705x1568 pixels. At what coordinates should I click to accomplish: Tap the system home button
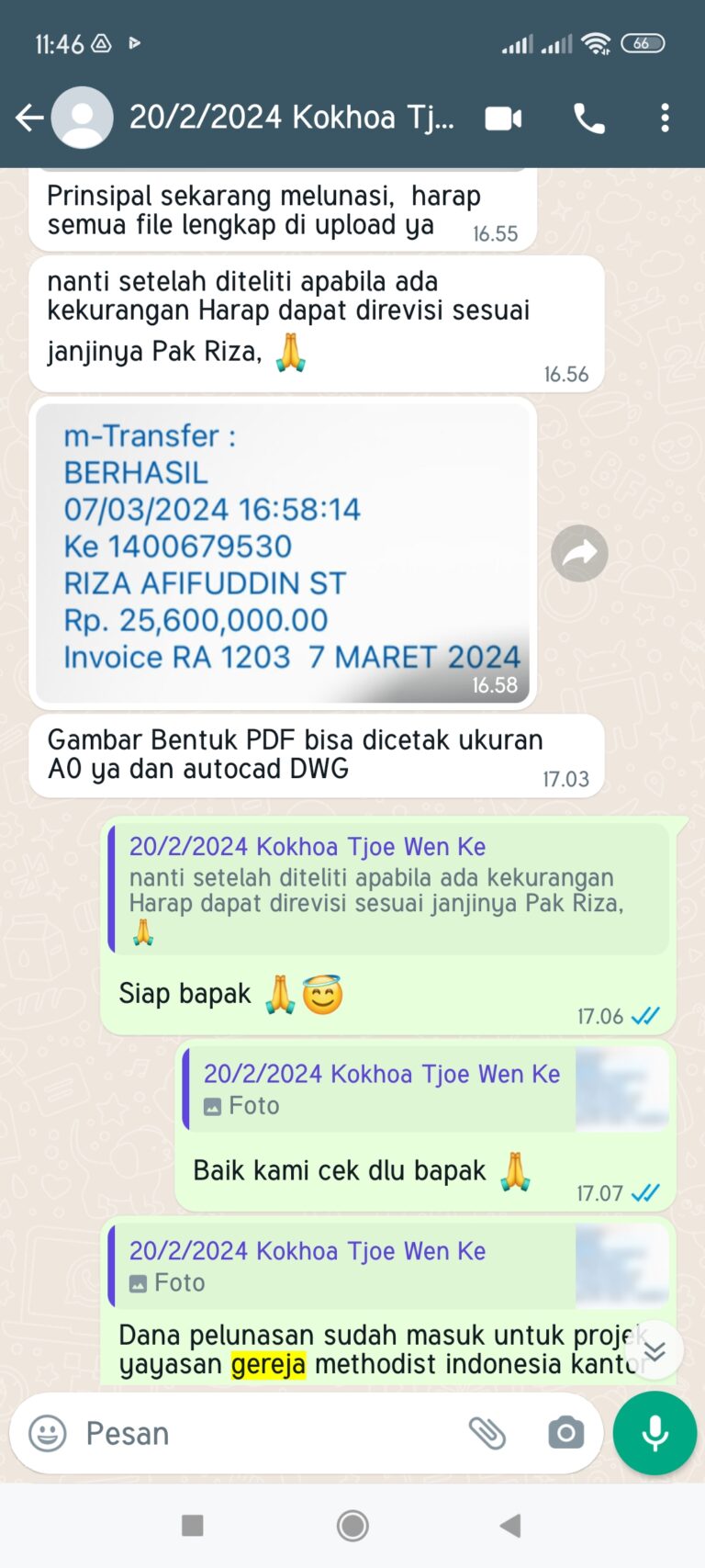click(x=352, y=1526)
